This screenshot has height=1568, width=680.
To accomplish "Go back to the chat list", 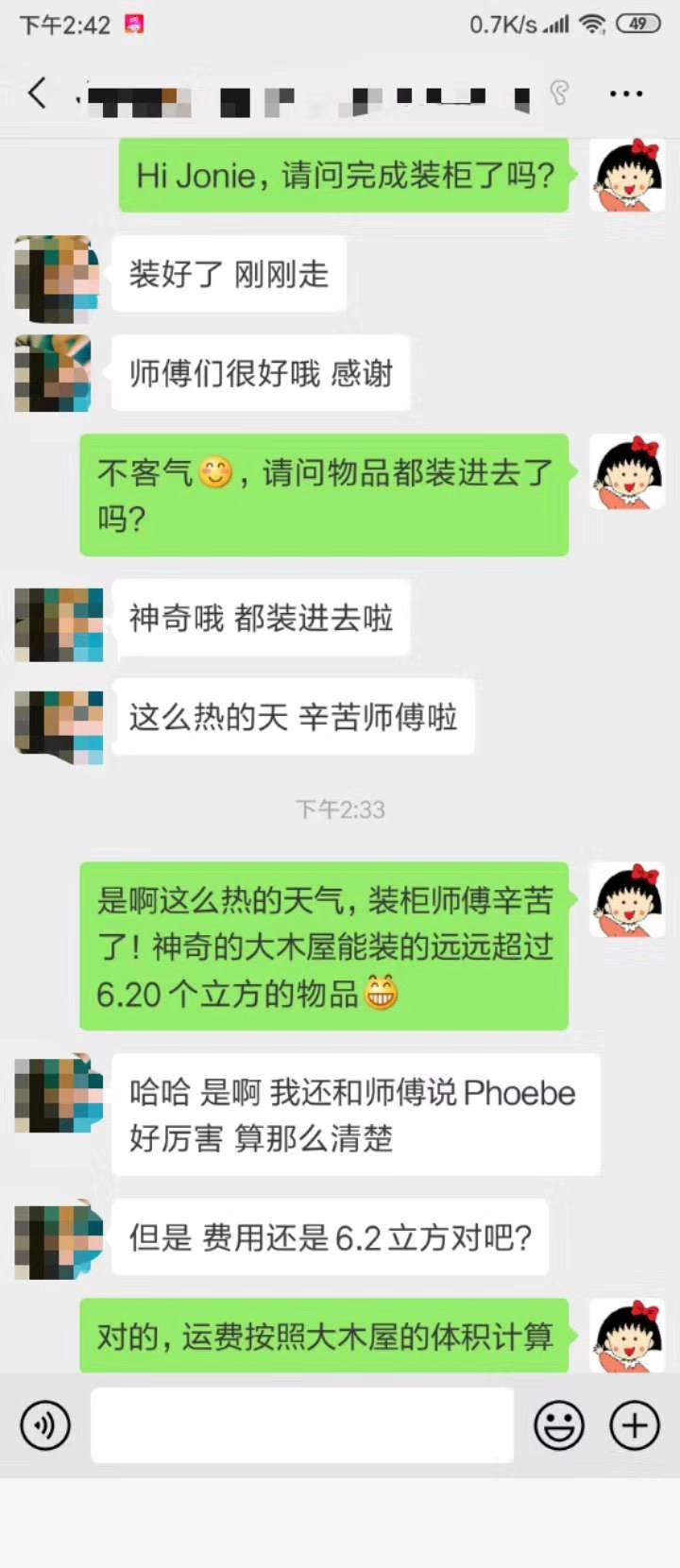I will [x=37, y=93].
